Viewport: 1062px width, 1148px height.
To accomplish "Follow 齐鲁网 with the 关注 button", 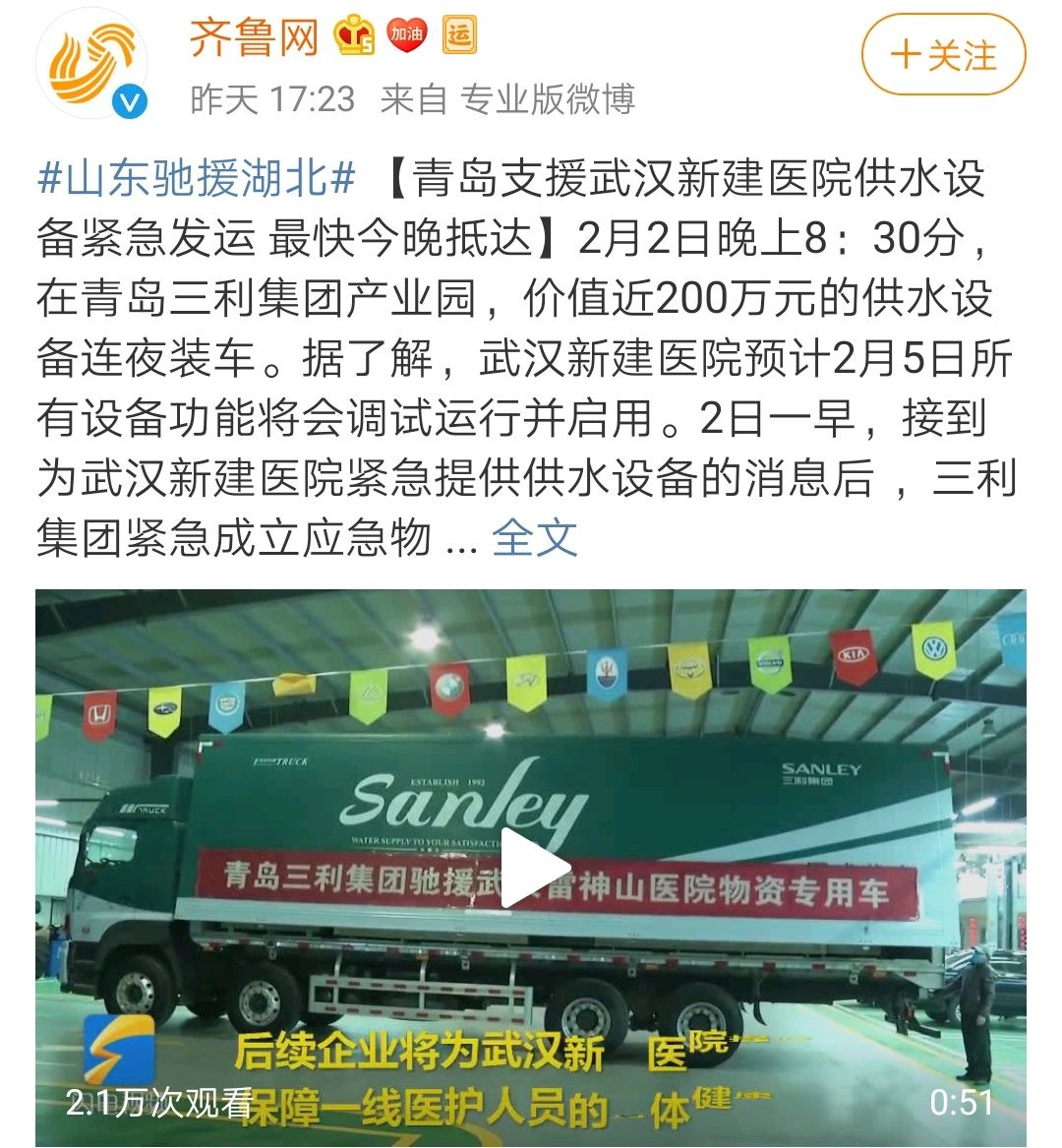I will point(942,56).
